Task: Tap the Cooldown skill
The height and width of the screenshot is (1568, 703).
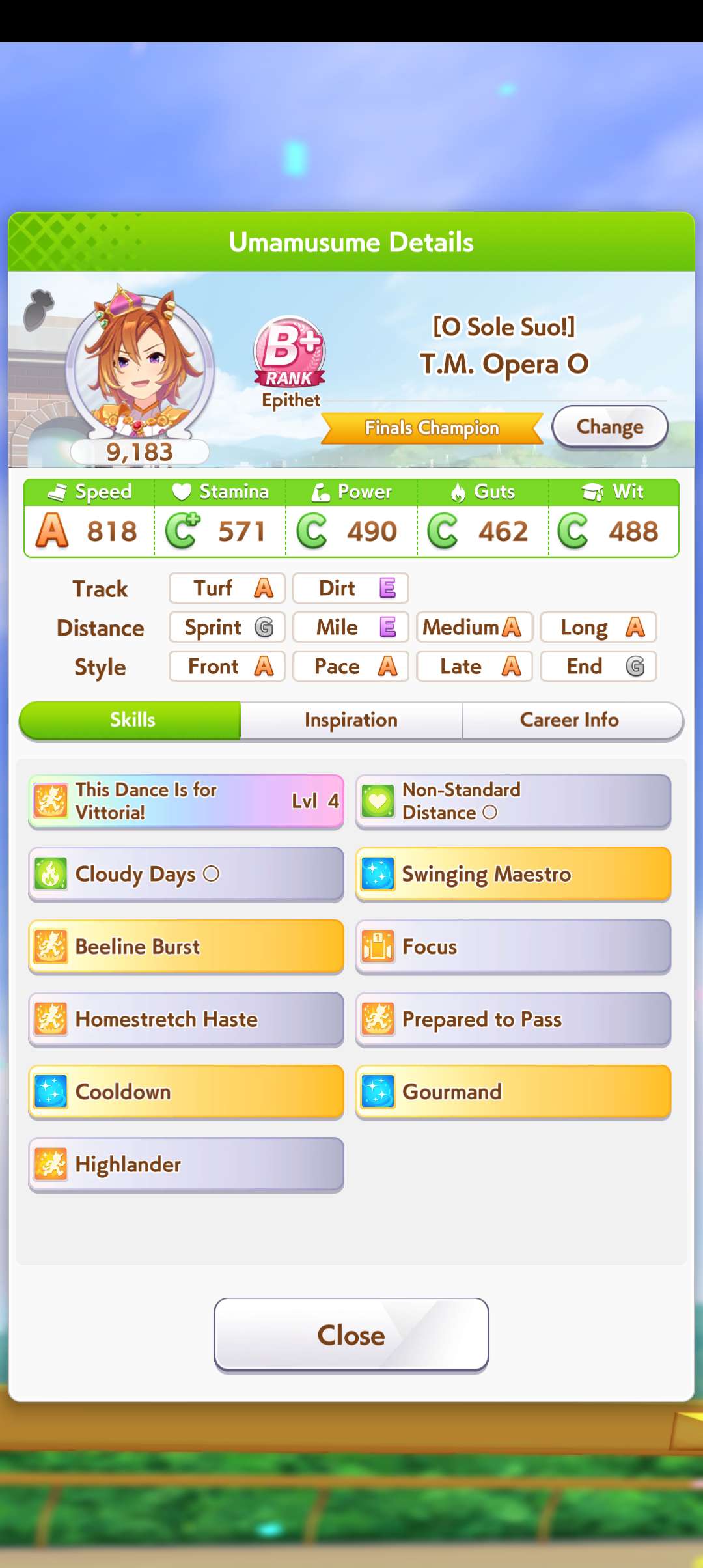Action: point(186,1092)
